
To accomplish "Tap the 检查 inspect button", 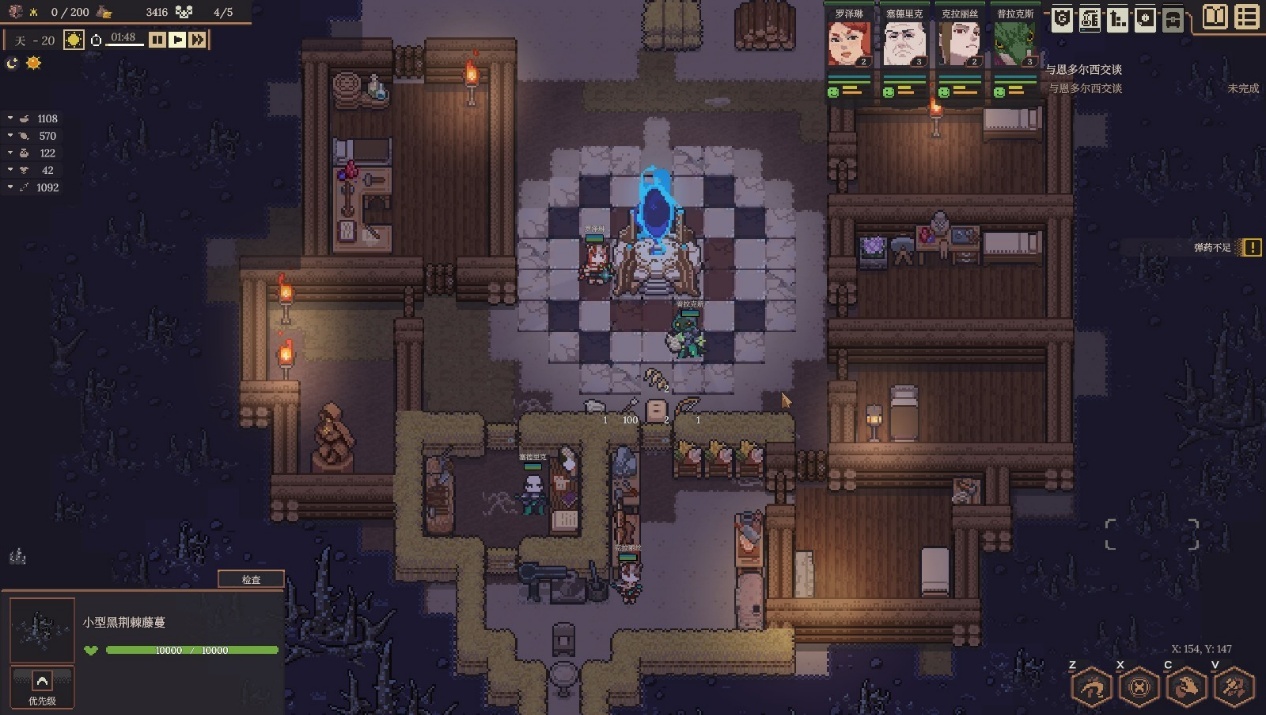I will click(x=251, y=579).
